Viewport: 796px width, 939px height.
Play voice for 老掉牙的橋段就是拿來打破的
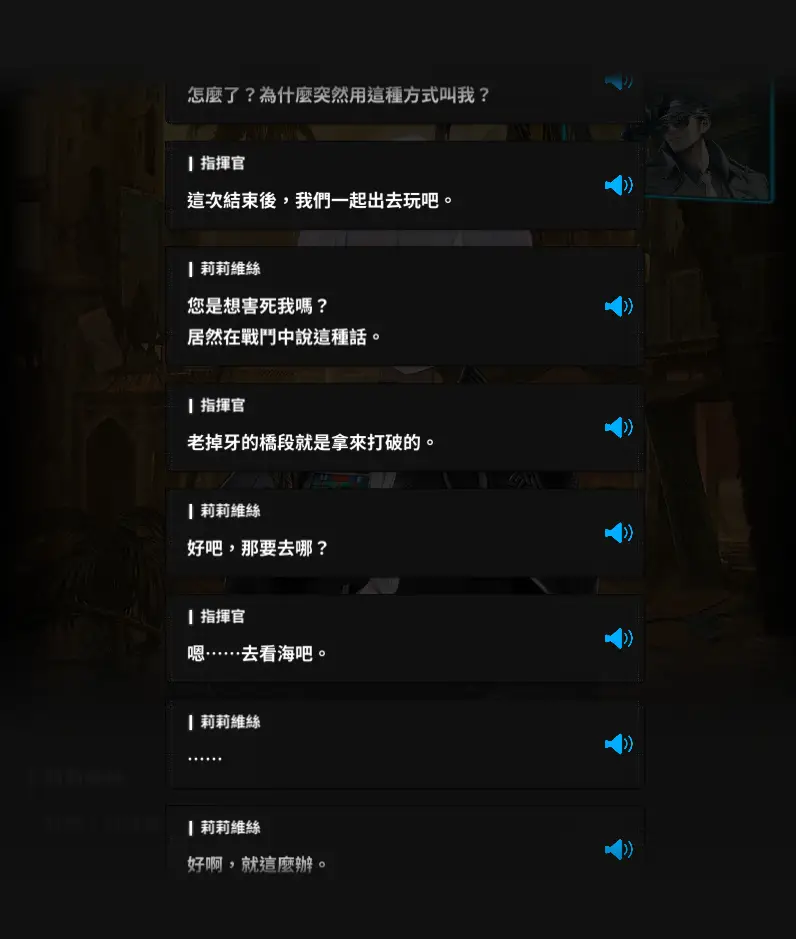point(618,428)
